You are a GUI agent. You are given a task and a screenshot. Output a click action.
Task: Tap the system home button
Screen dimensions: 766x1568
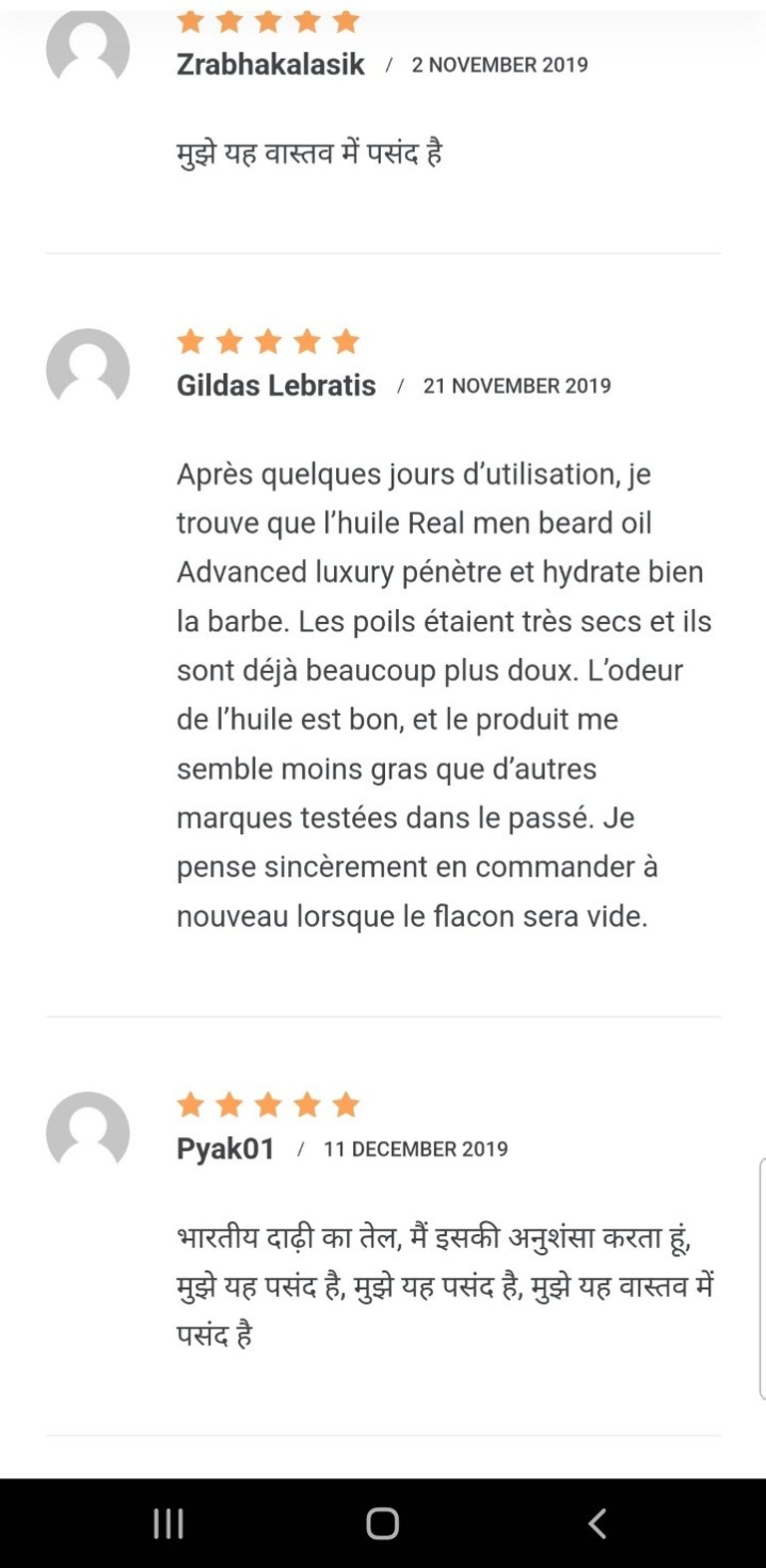(x=382, y=1523)
